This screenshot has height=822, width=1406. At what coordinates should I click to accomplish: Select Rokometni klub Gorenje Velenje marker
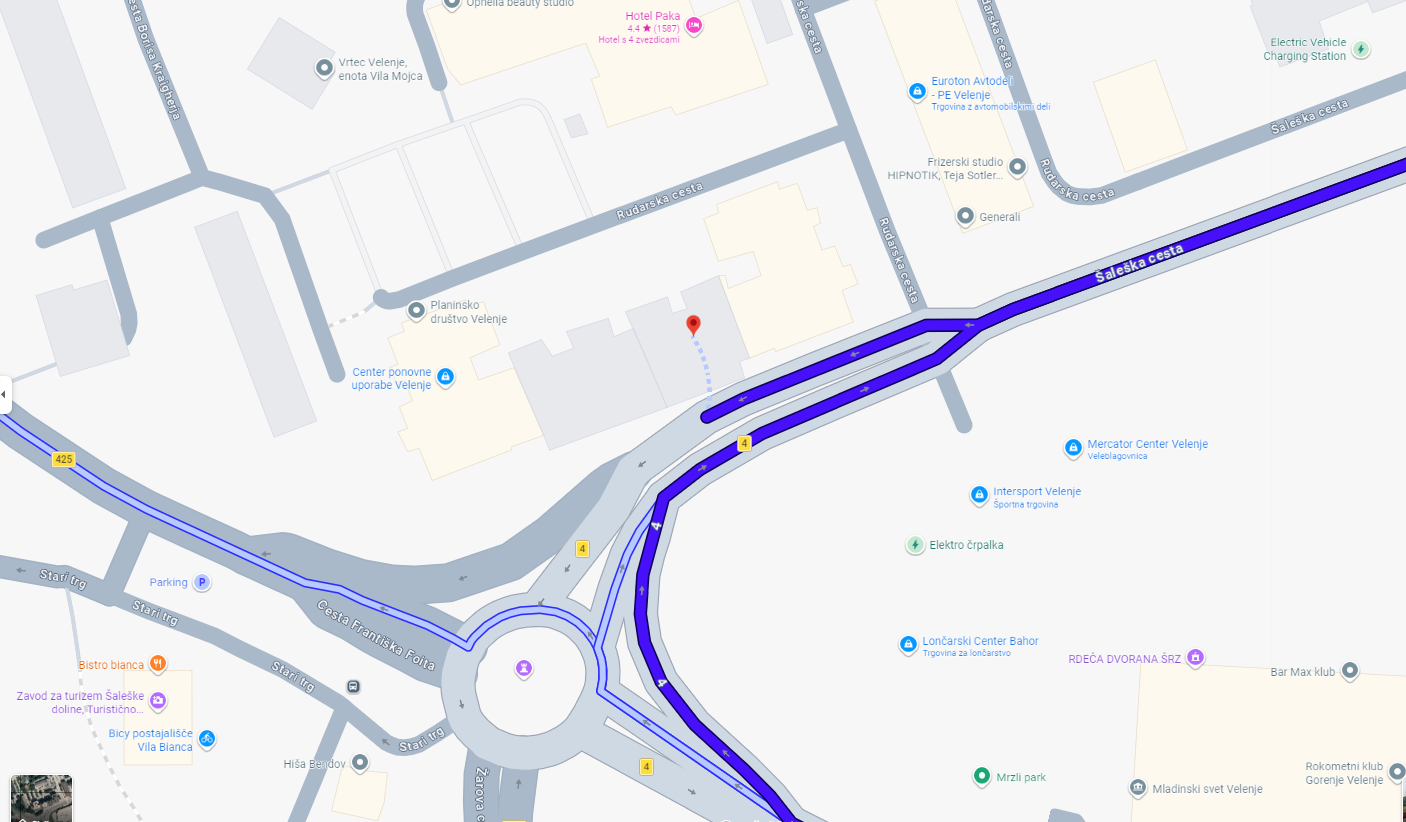point(1396,778)
